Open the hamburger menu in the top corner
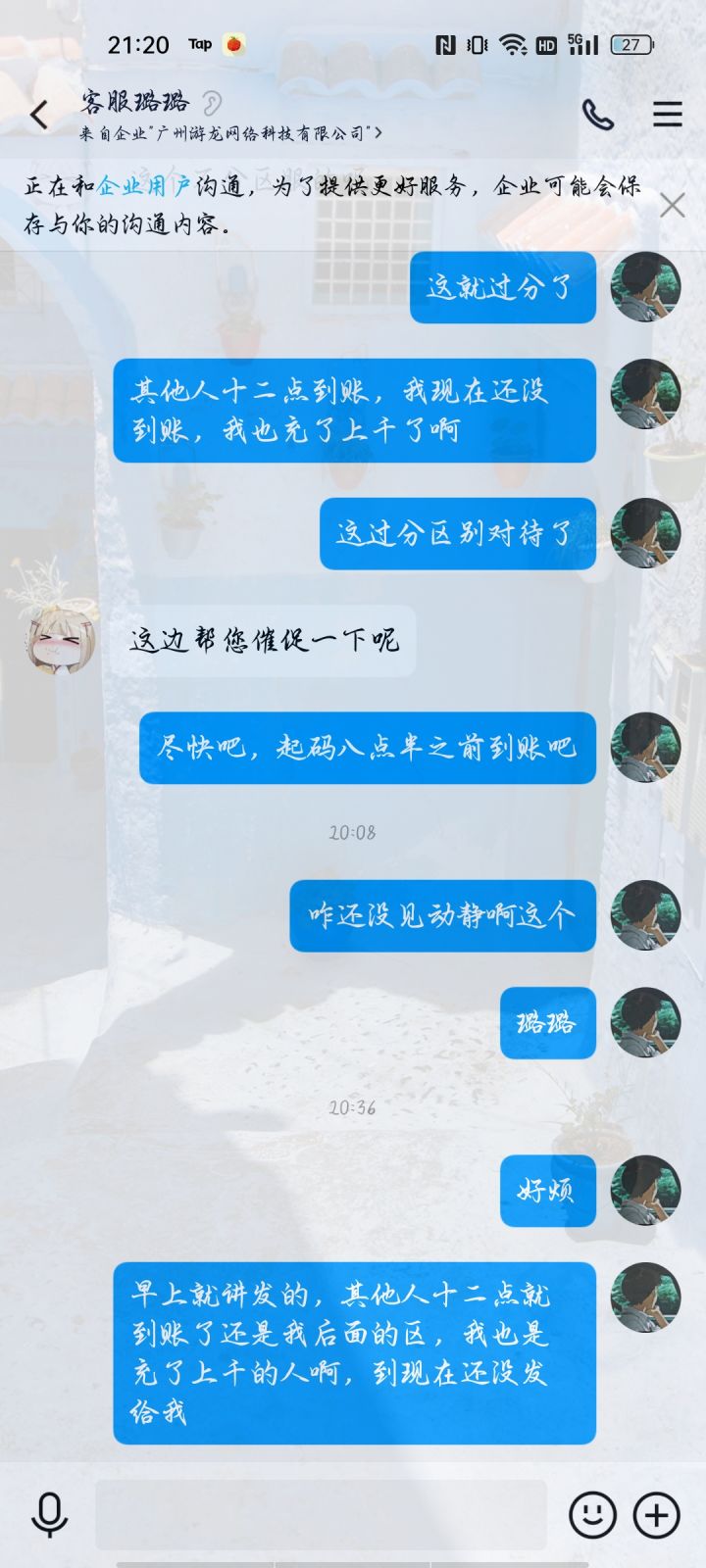Image resolution: width=706 pixels, height=1568 pixels. [x=667, y=114]
